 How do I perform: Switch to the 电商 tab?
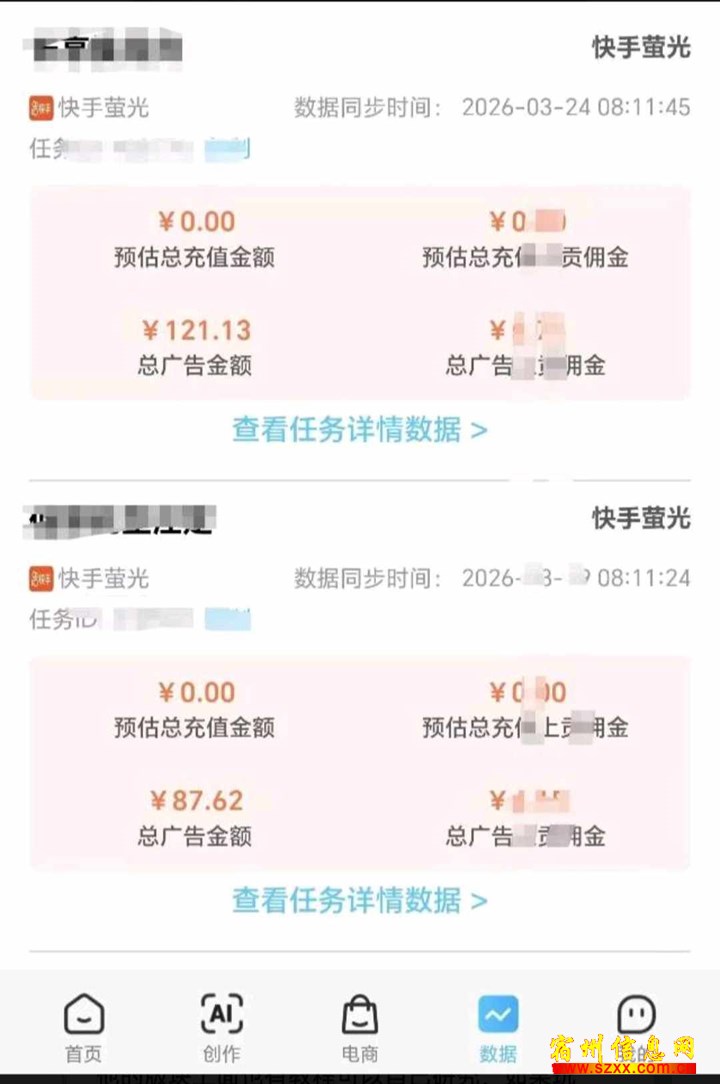(360, 1027)
